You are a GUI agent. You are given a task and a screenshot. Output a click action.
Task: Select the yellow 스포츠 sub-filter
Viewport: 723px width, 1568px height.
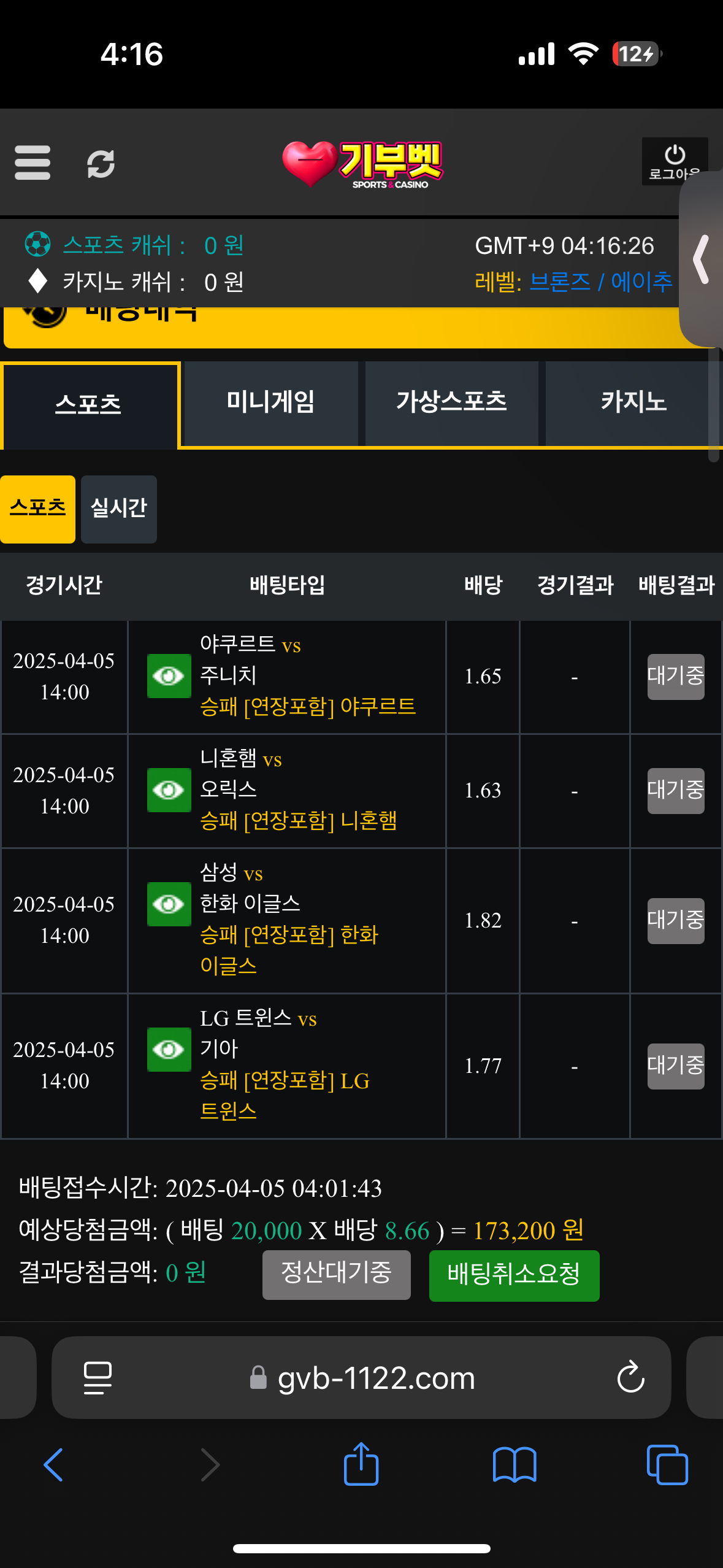tap(37, 509)
